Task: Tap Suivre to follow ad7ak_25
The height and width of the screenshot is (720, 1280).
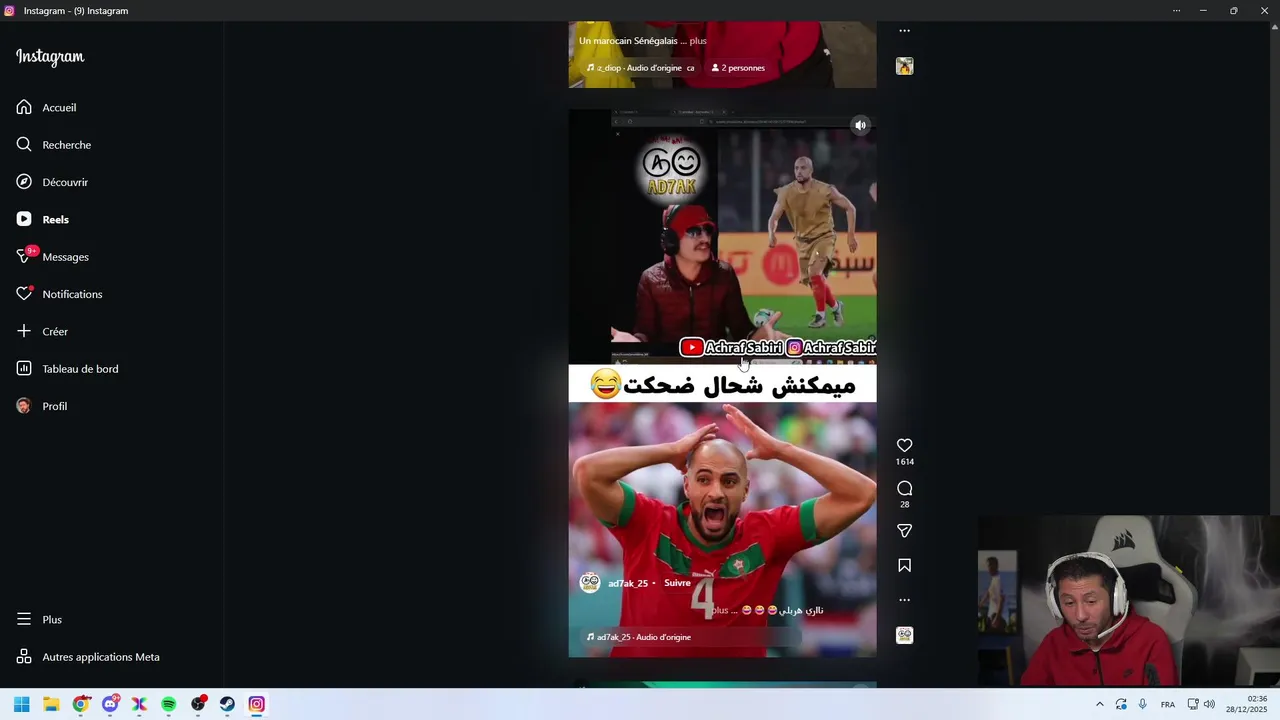Action: point(677,583)
